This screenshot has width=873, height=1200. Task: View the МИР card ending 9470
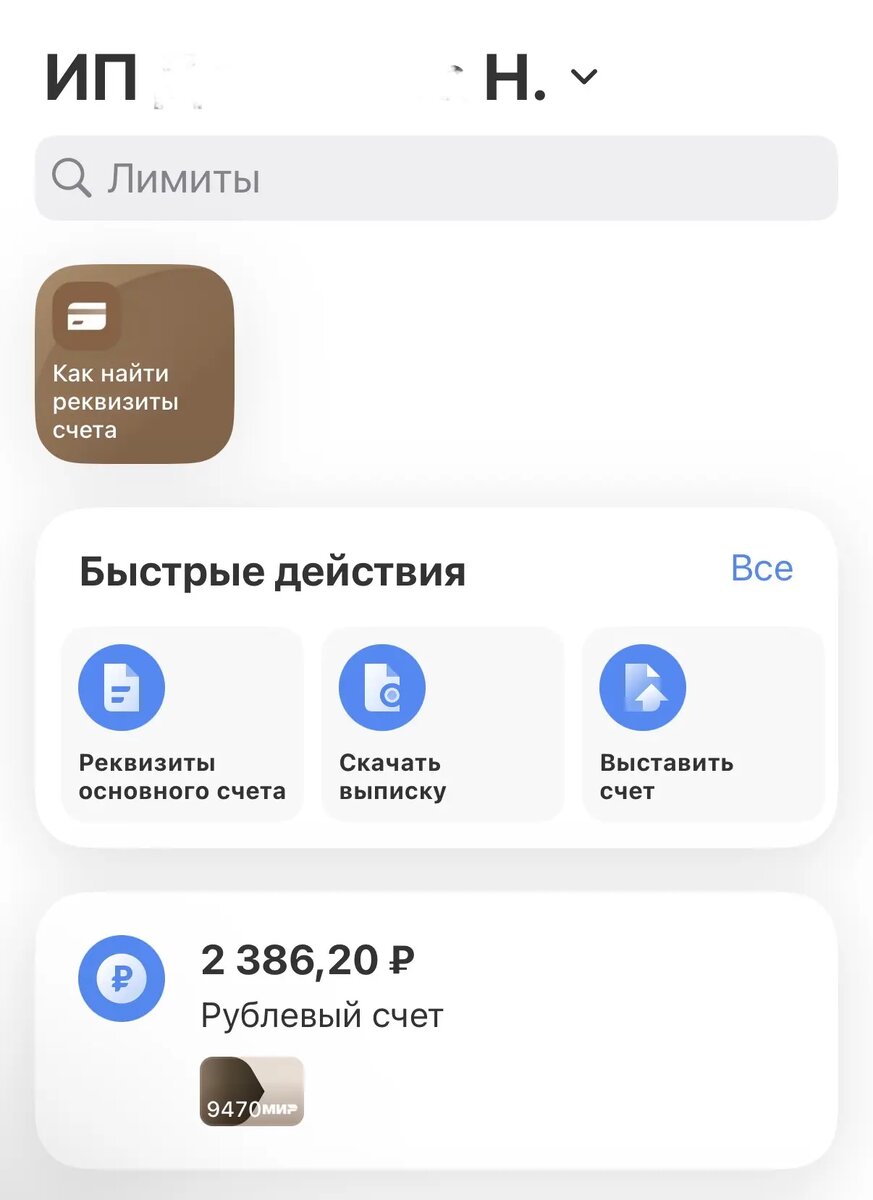(x=251, y=1092)
